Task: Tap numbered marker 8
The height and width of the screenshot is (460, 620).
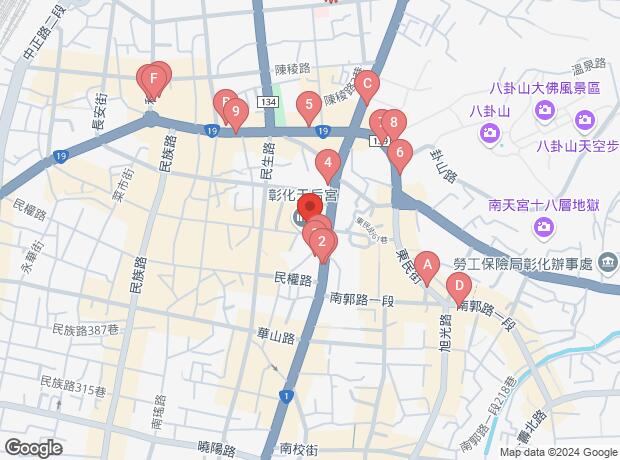Action: tap(393, 122)
